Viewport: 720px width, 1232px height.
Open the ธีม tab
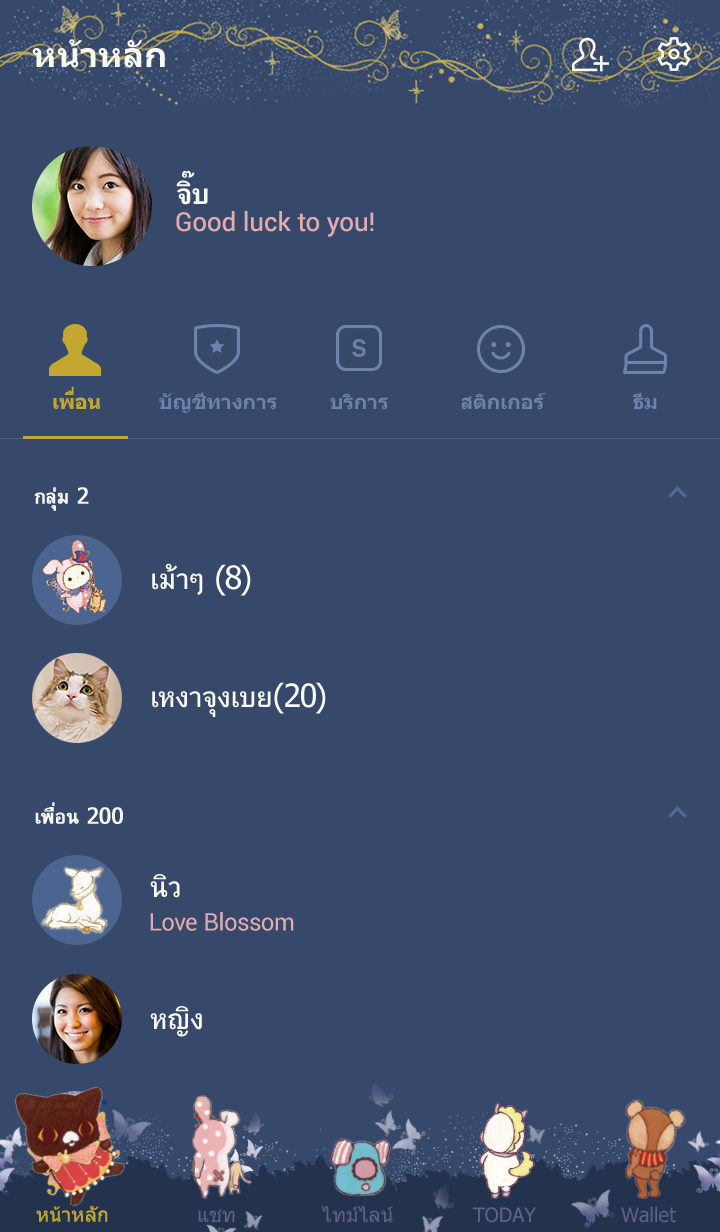click(x=645, y=370)
